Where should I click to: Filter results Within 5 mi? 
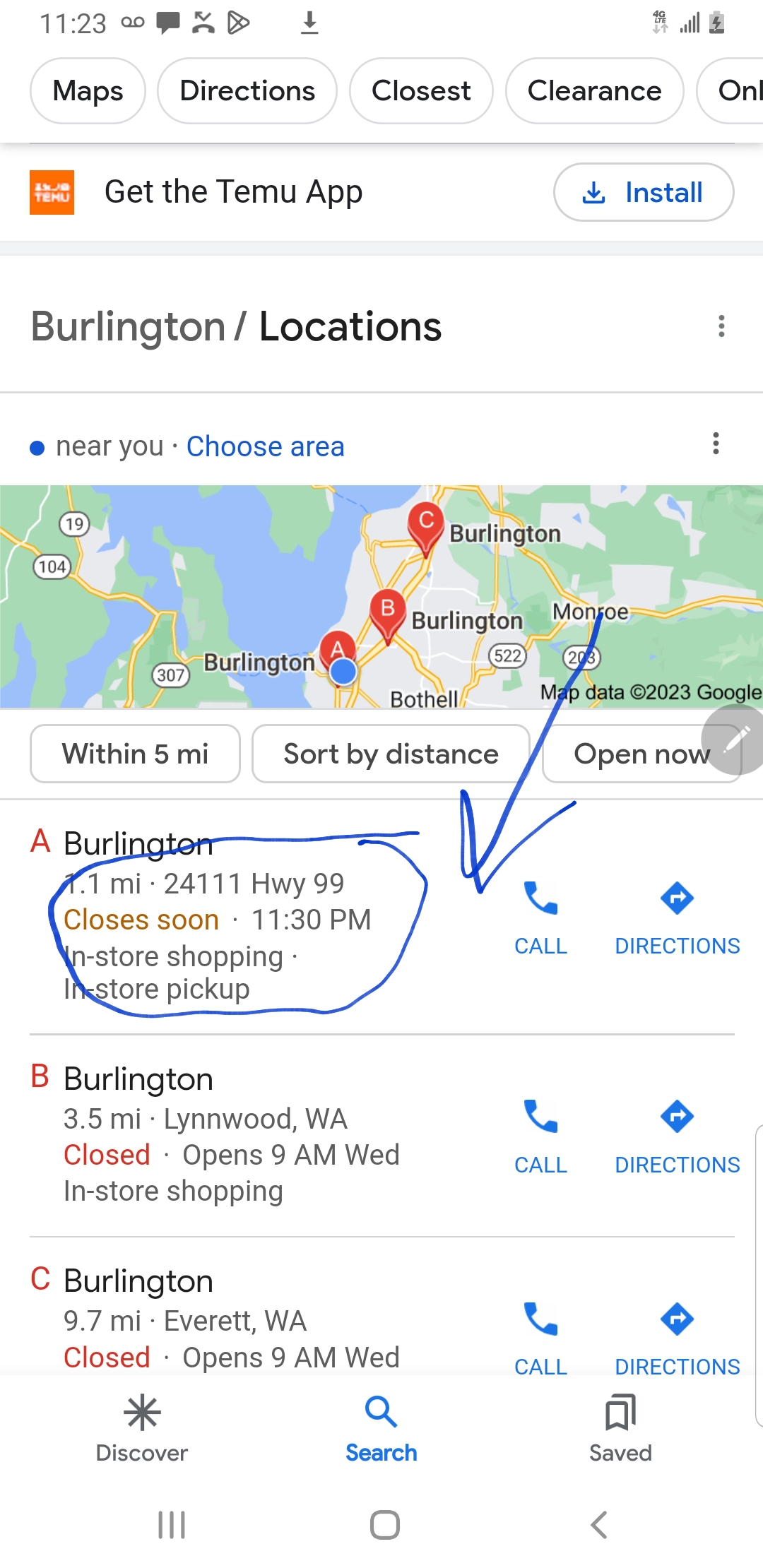pos(135,754)
